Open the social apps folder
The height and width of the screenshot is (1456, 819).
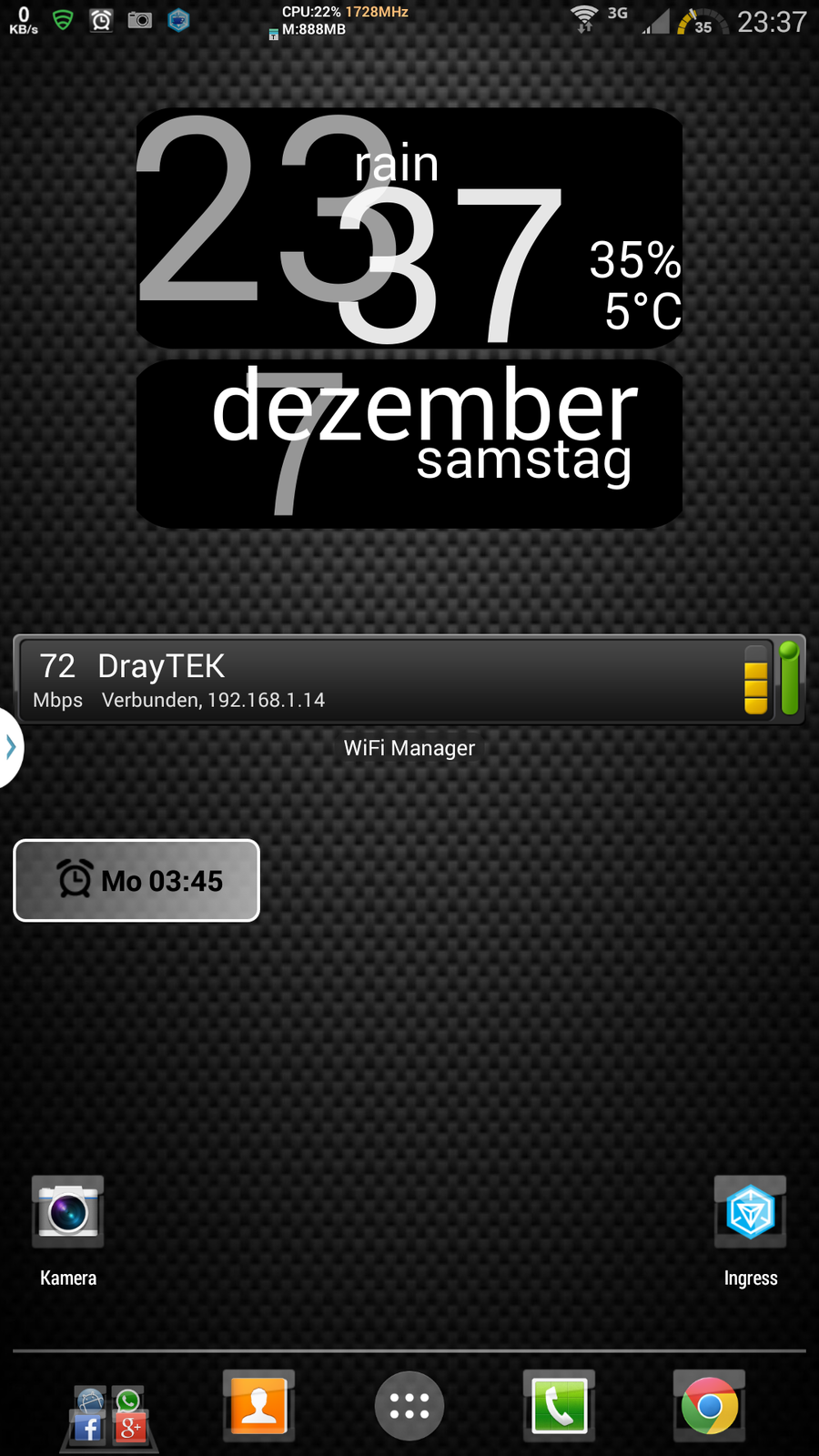(x=109, y=1416)
